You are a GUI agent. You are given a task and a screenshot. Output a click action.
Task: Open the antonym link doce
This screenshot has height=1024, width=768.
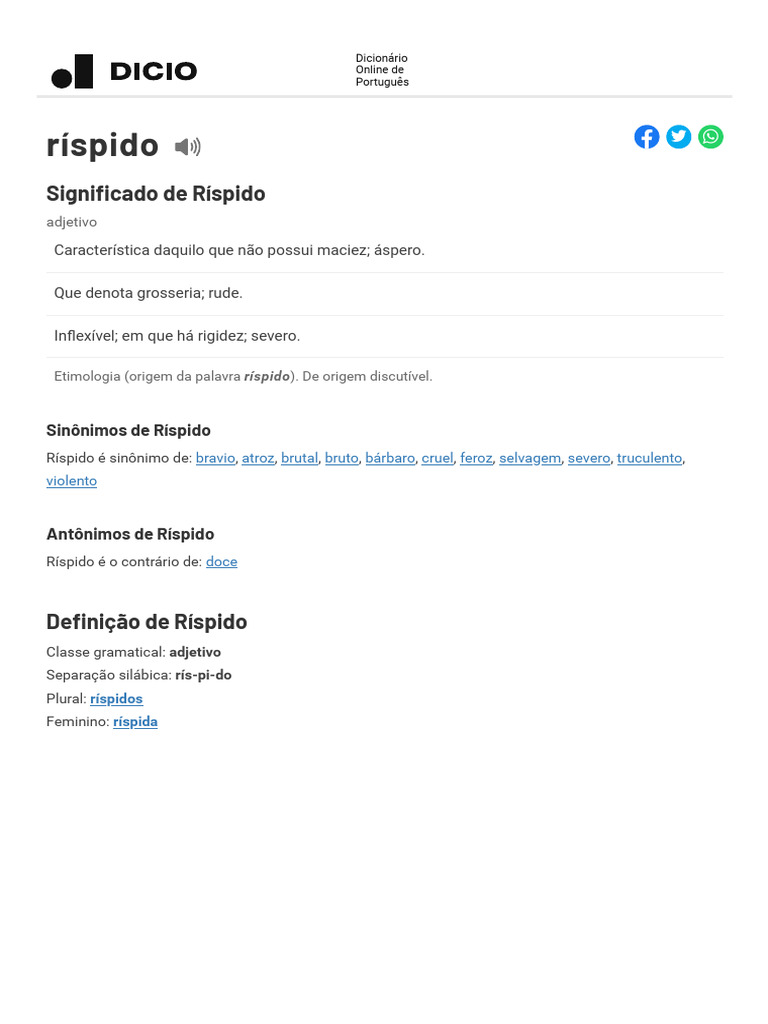[221, 562]
